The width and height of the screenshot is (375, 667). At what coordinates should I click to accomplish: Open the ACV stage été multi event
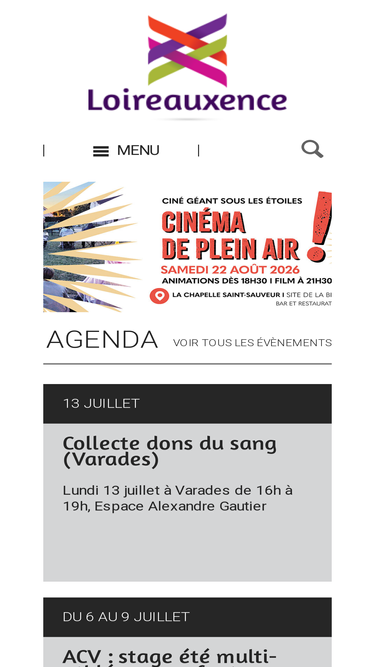[x=188, y=633]
